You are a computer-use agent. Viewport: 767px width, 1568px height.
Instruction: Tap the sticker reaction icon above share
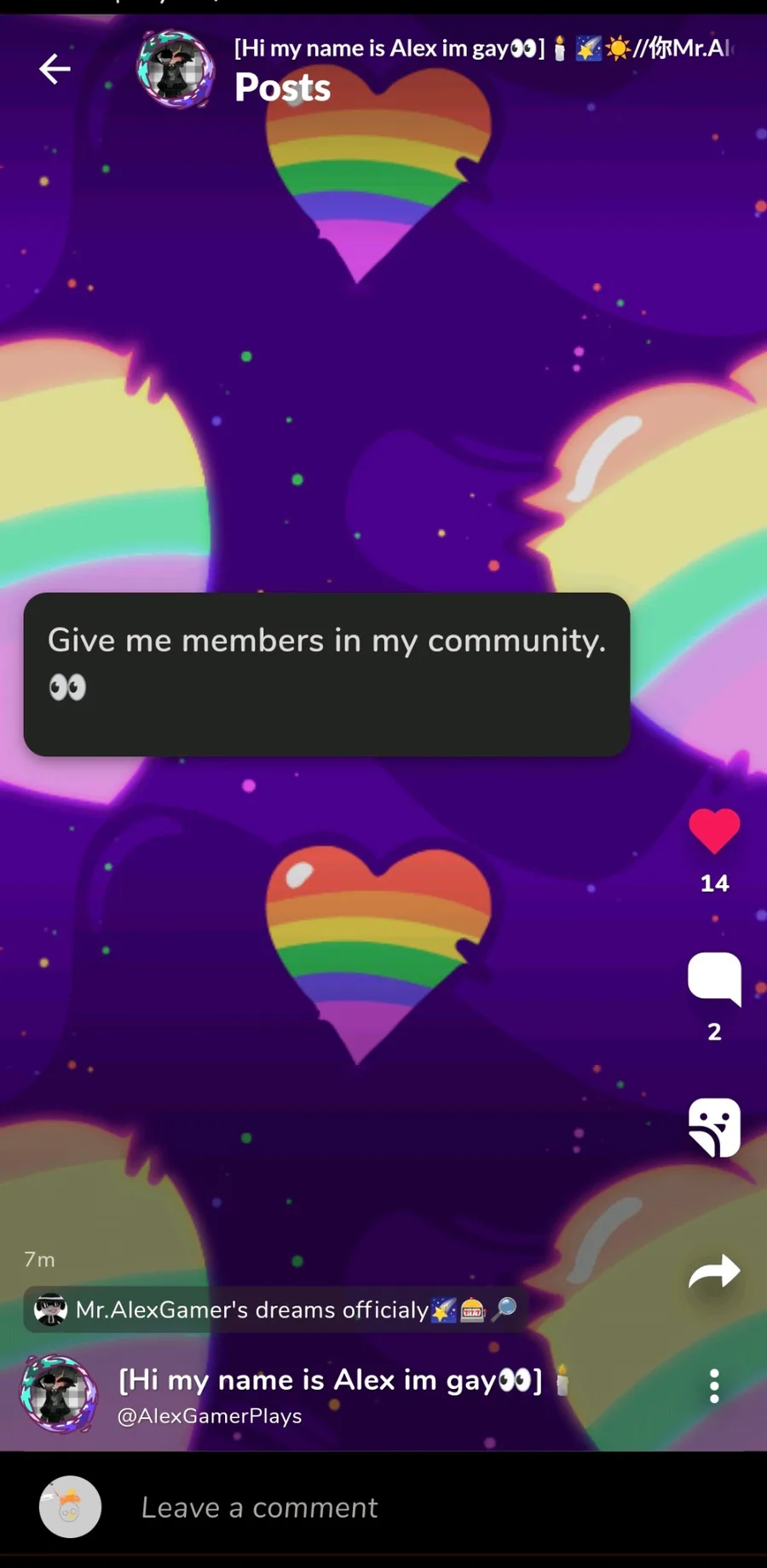(x=714, y=1127)
